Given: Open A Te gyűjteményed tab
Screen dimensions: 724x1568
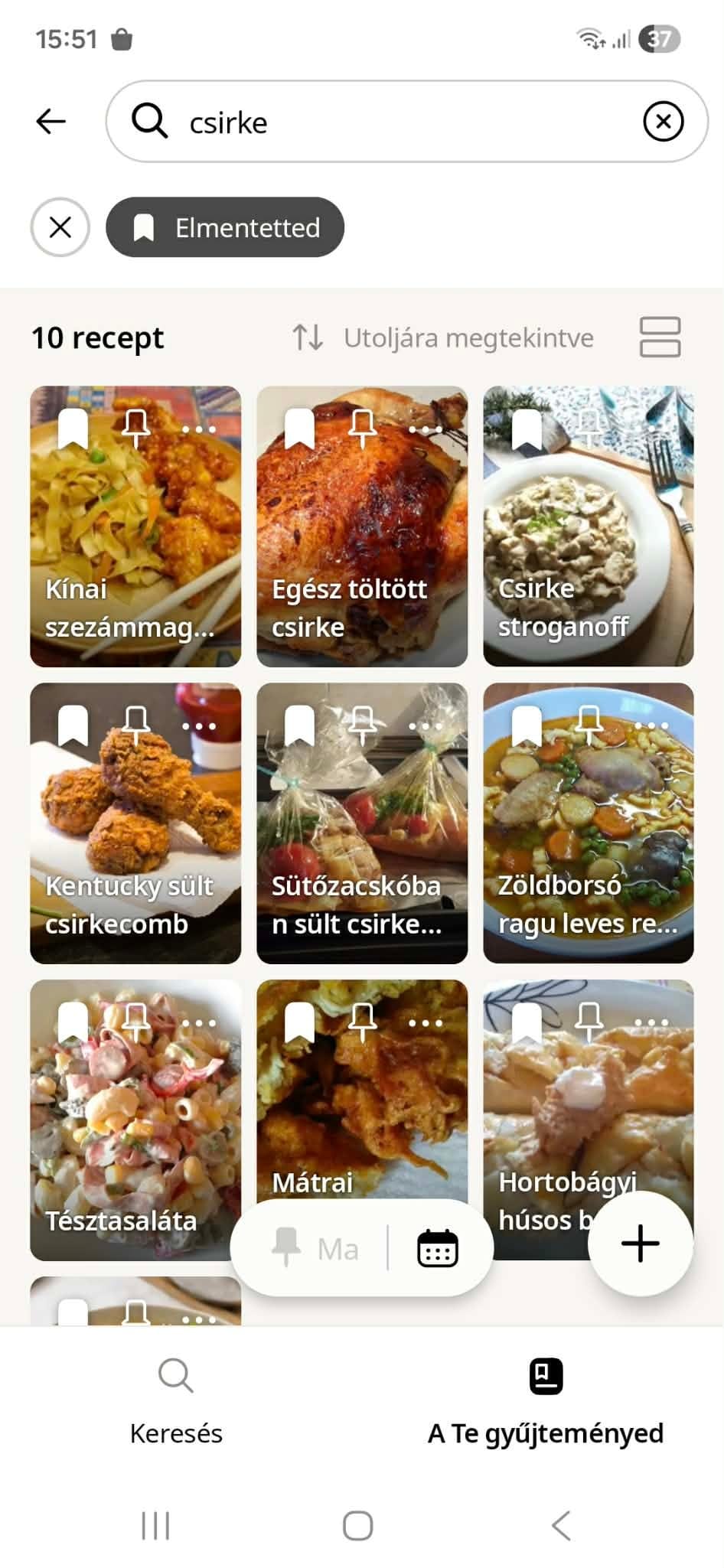Looking at the screenshot, I should pos(546,1402).
